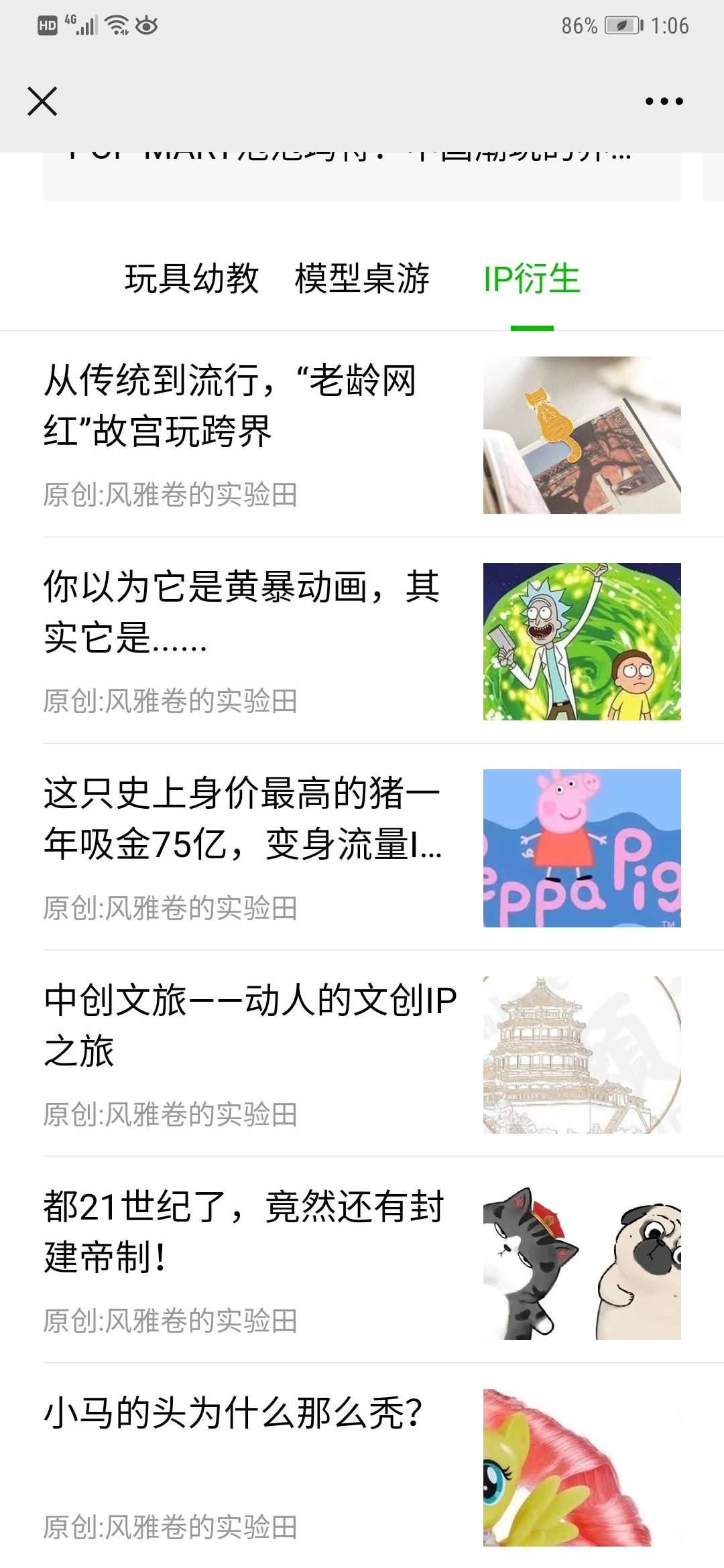Viewport: 724px width, 1568px height.
Task: Open the three-dot overflow menu
Action: coord(664,101)
